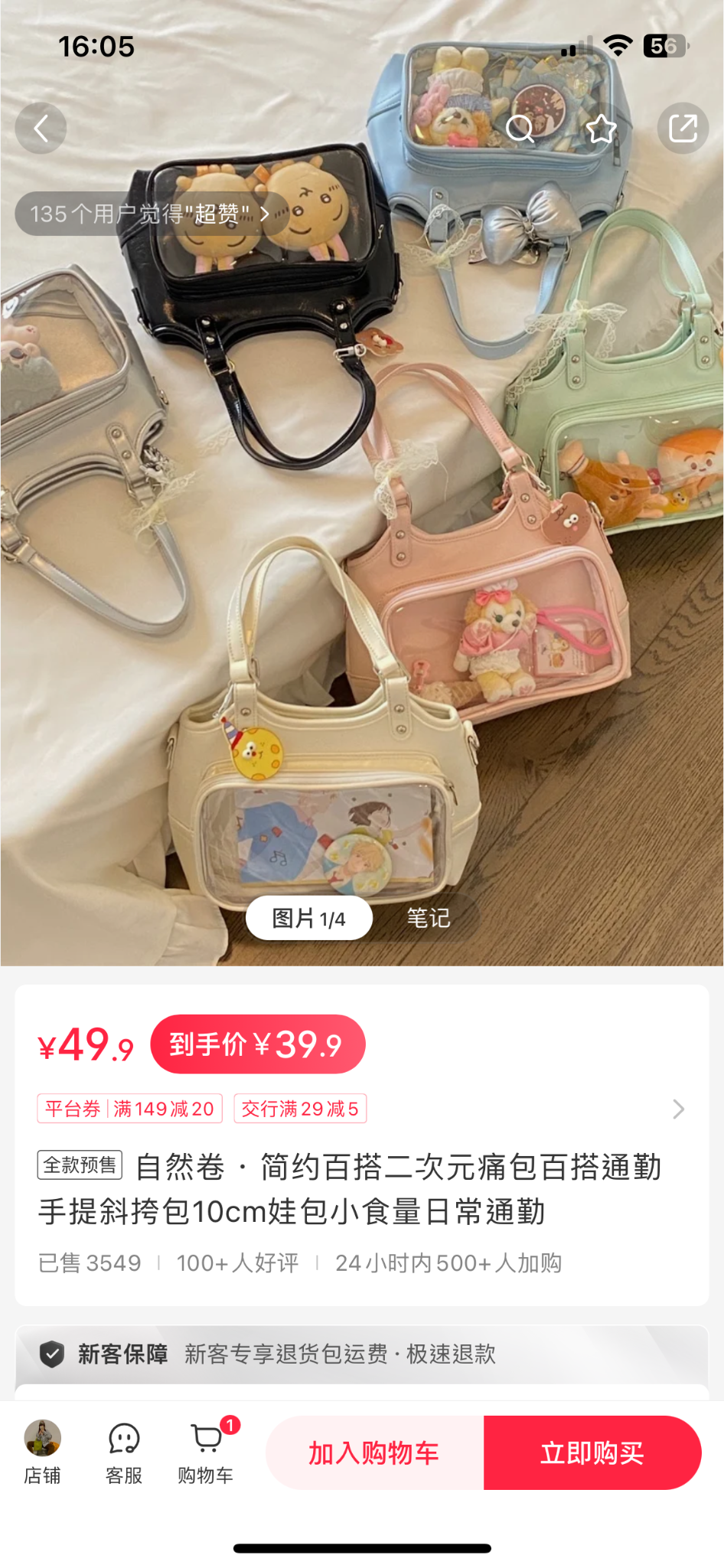Image resolution: width=724 pixels, height=1568 pixels.
Task: Share this product listing
Action: pyautogui.click(x=683, y=129)
